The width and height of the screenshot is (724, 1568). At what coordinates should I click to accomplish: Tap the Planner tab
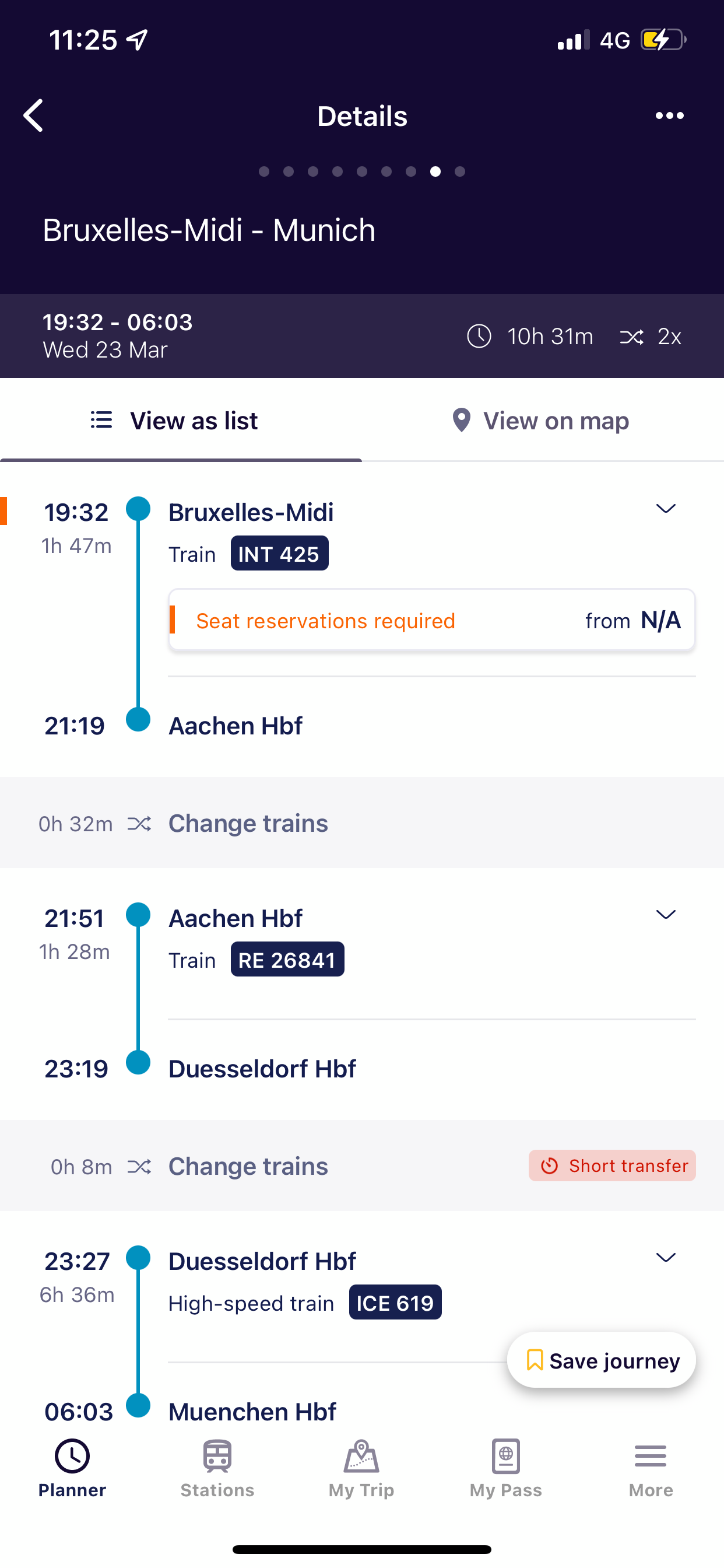click(72, 1468)
